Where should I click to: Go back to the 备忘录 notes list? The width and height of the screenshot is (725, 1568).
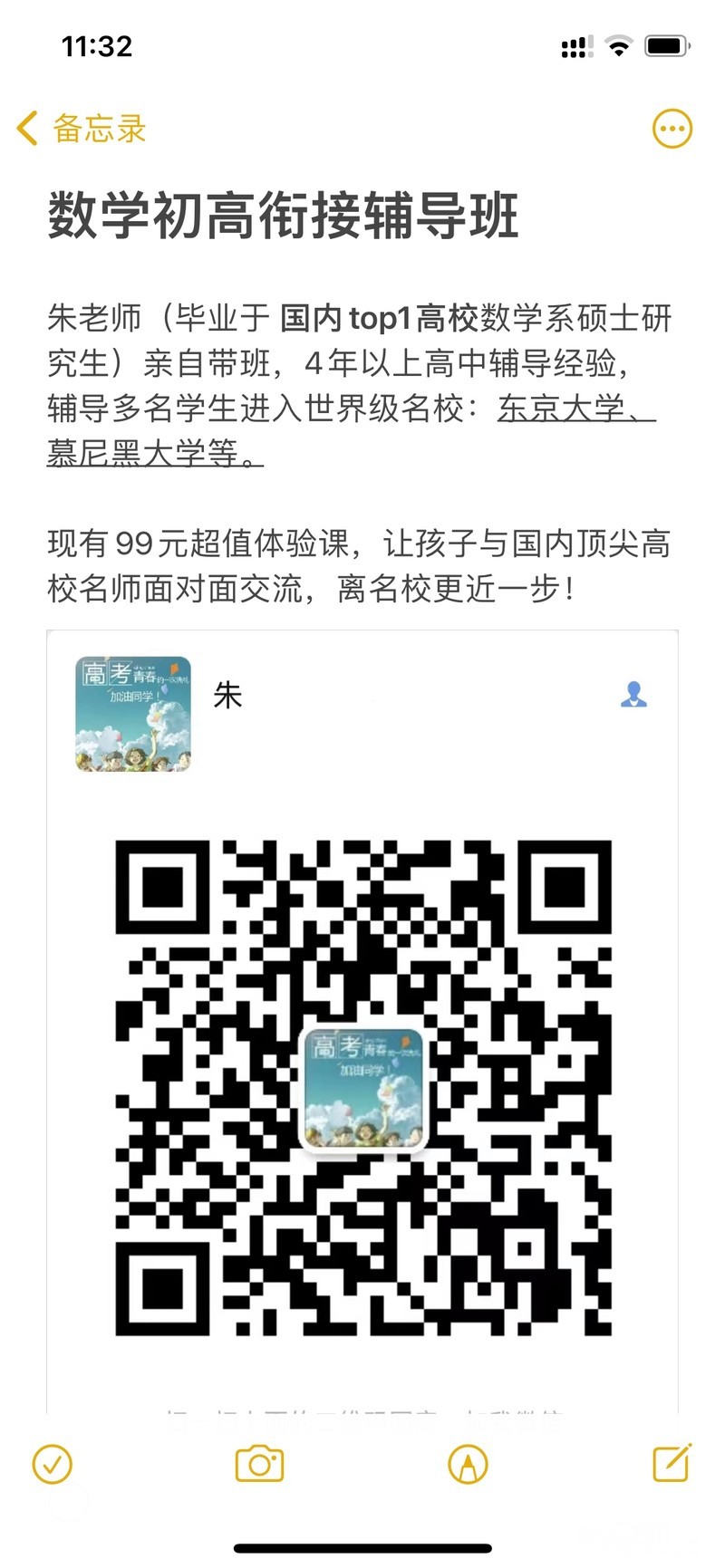(82, 129)
